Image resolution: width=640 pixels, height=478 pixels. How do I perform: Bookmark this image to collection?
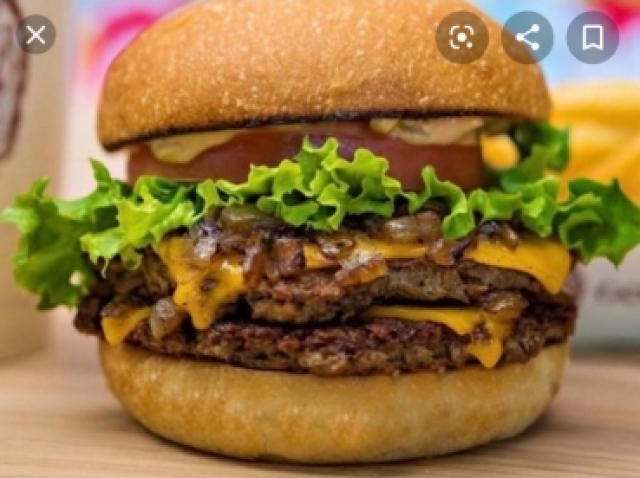(x=592, y=38)
